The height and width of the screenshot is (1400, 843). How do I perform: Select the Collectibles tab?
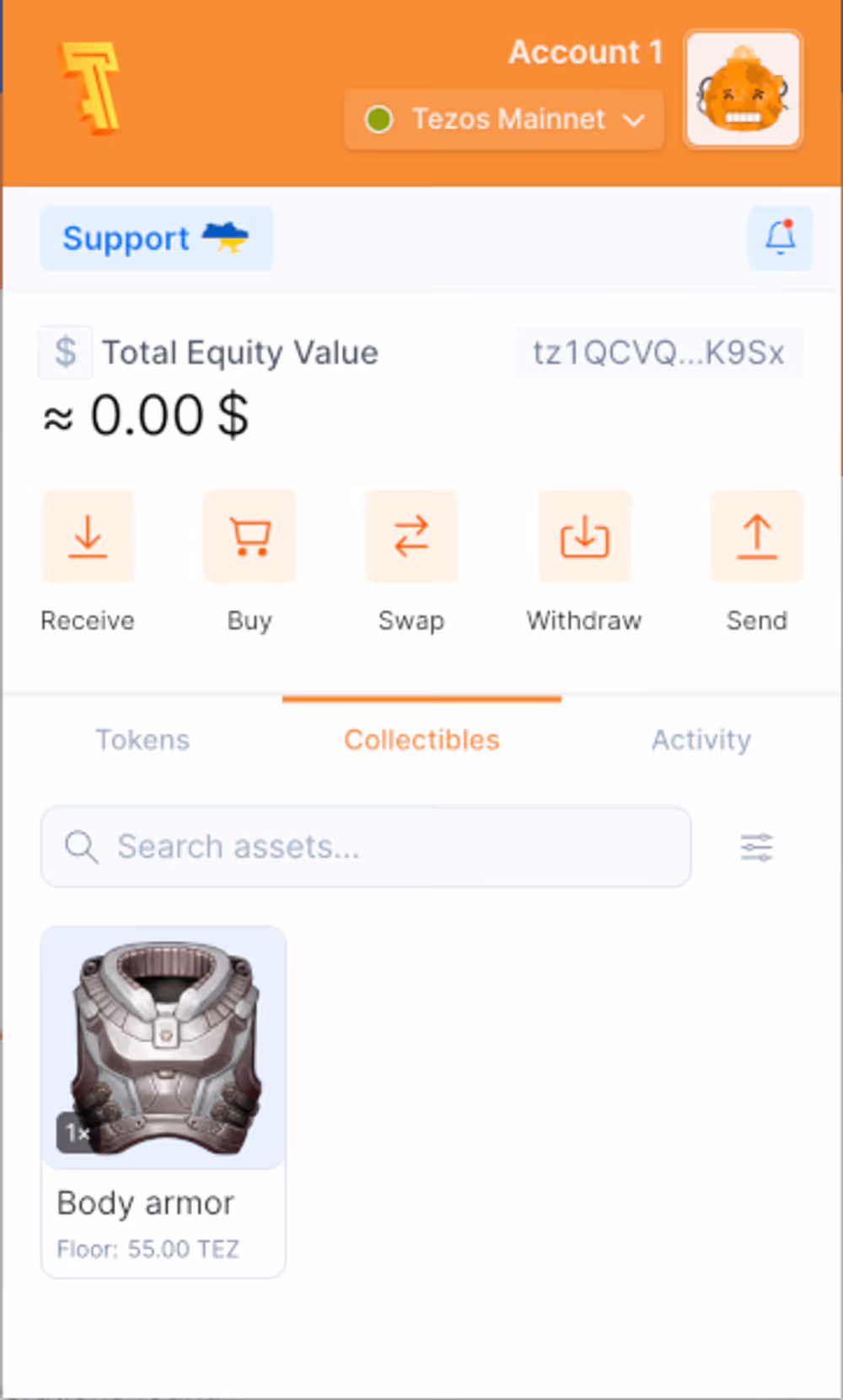pyautogui.click(x=421, y=740)
